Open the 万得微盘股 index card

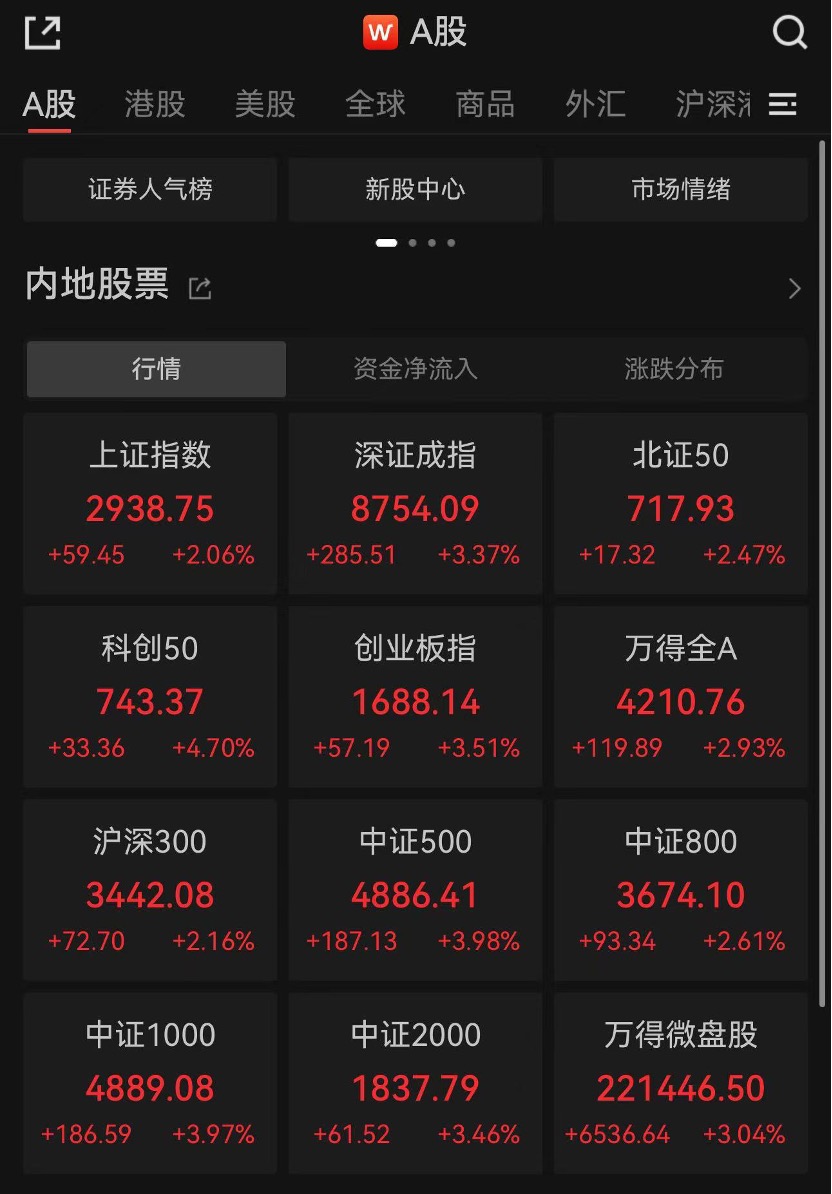[x=680, y=1084]
